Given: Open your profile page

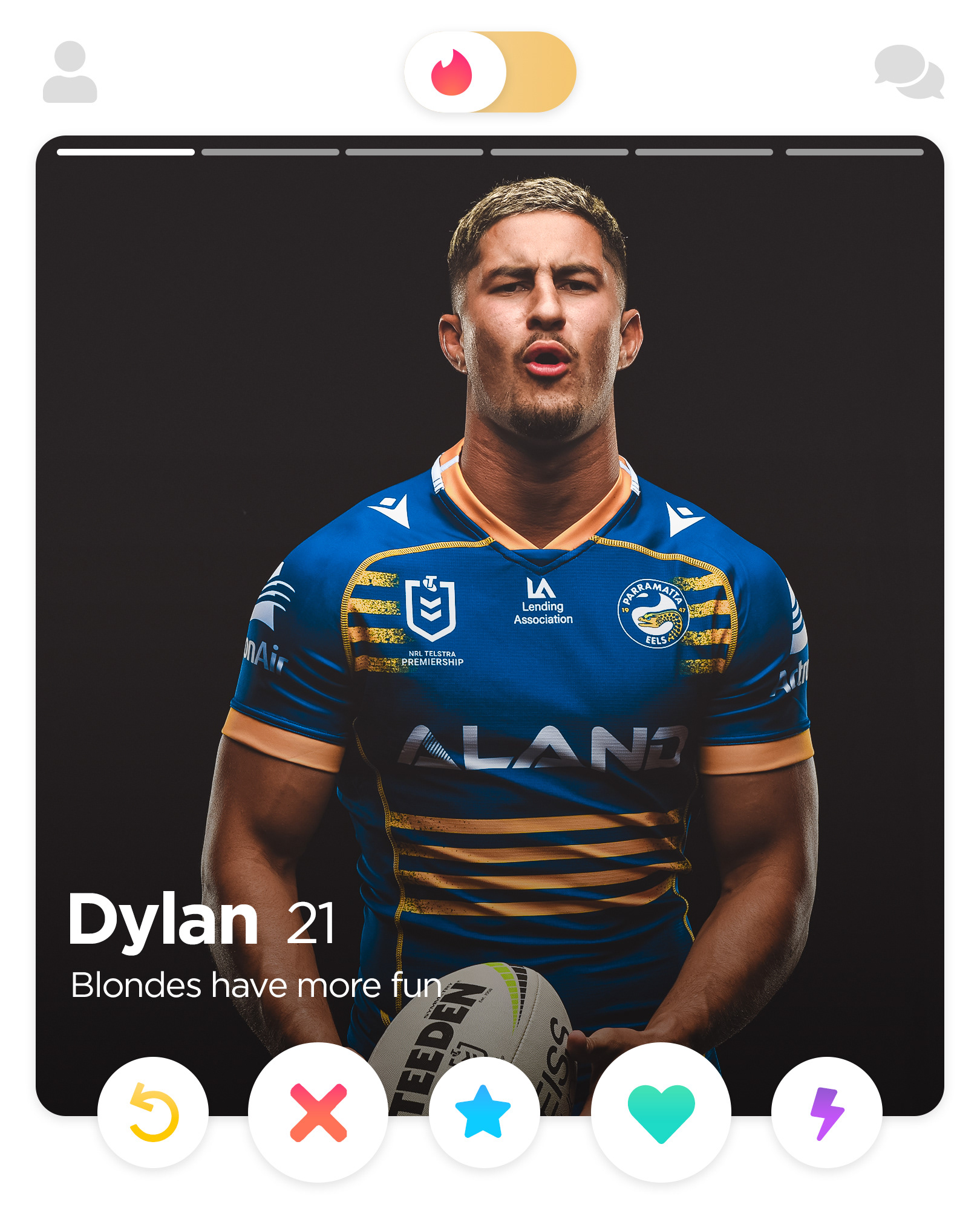Looking at the screenshot, I should [70, 72].
